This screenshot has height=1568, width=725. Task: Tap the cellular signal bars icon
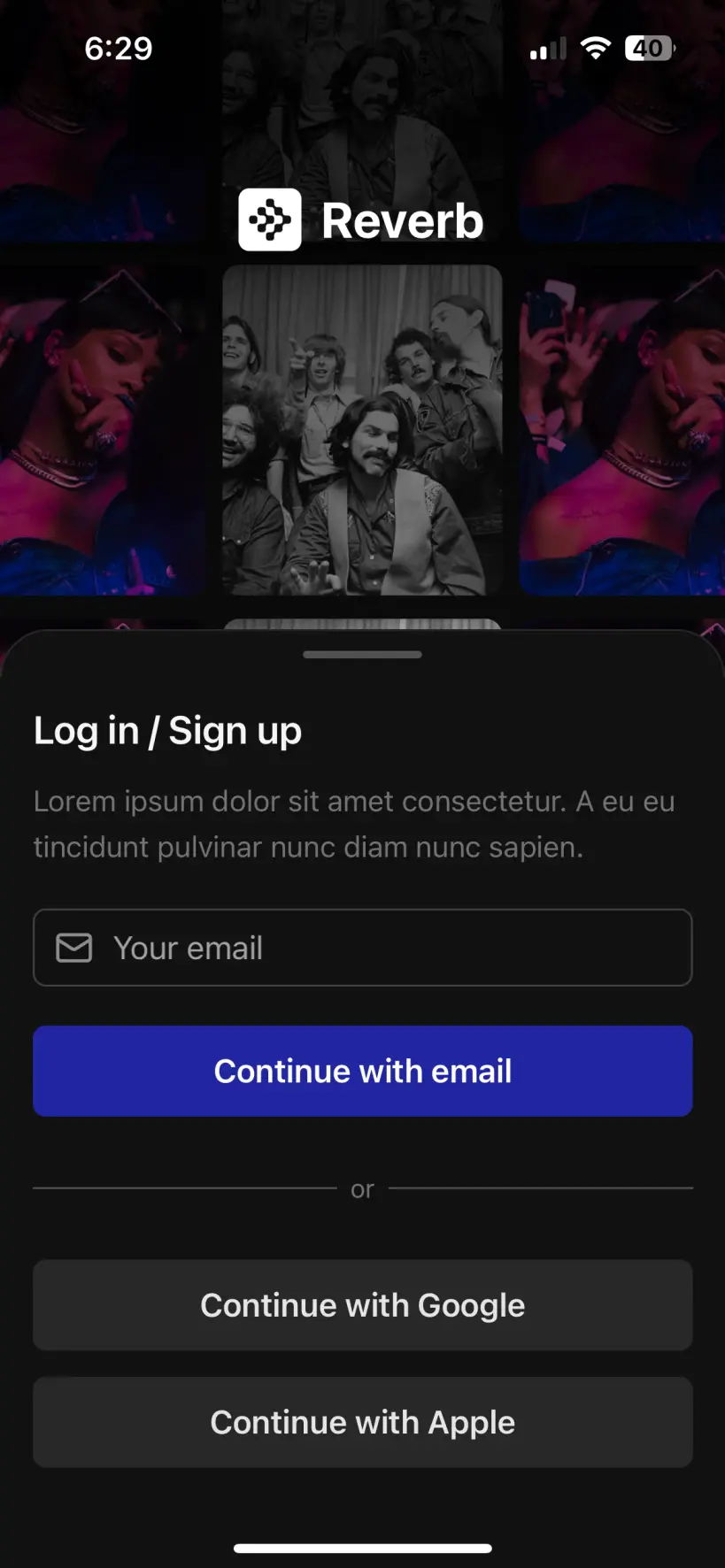point(546,48)
